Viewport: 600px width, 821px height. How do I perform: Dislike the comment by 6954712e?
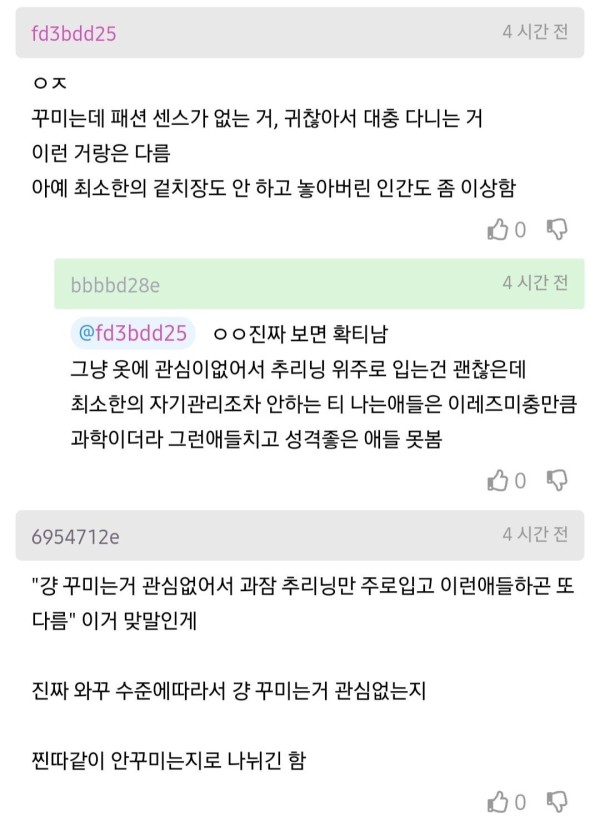tap(557, 801)
